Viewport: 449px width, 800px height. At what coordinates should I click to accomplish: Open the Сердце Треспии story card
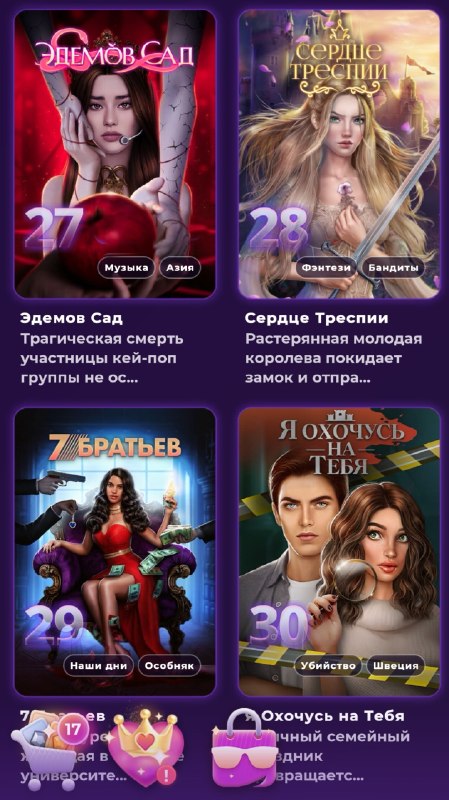pos(339,154)
